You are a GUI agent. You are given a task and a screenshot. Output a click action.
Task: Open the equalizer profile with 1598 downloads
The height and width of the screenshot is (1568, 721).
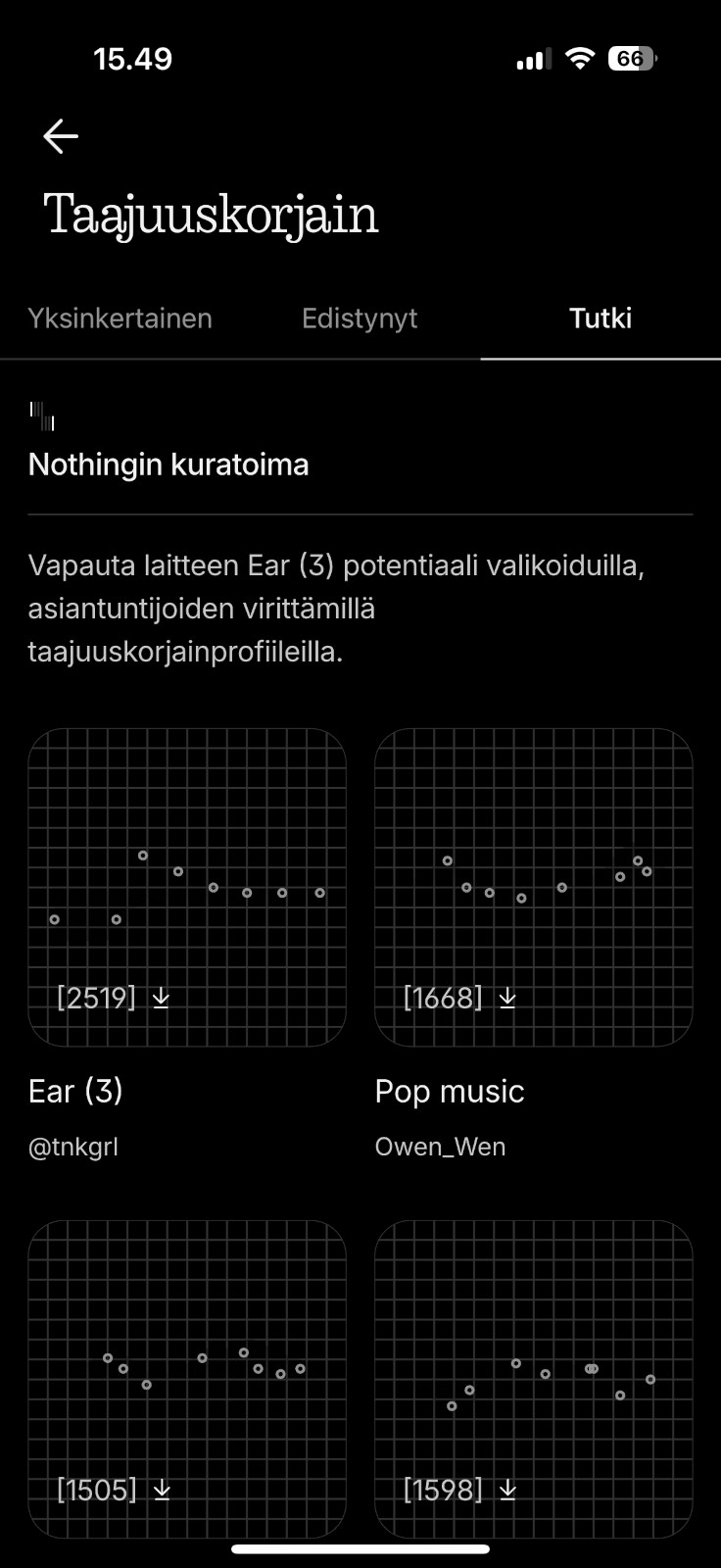(534, 1377)
